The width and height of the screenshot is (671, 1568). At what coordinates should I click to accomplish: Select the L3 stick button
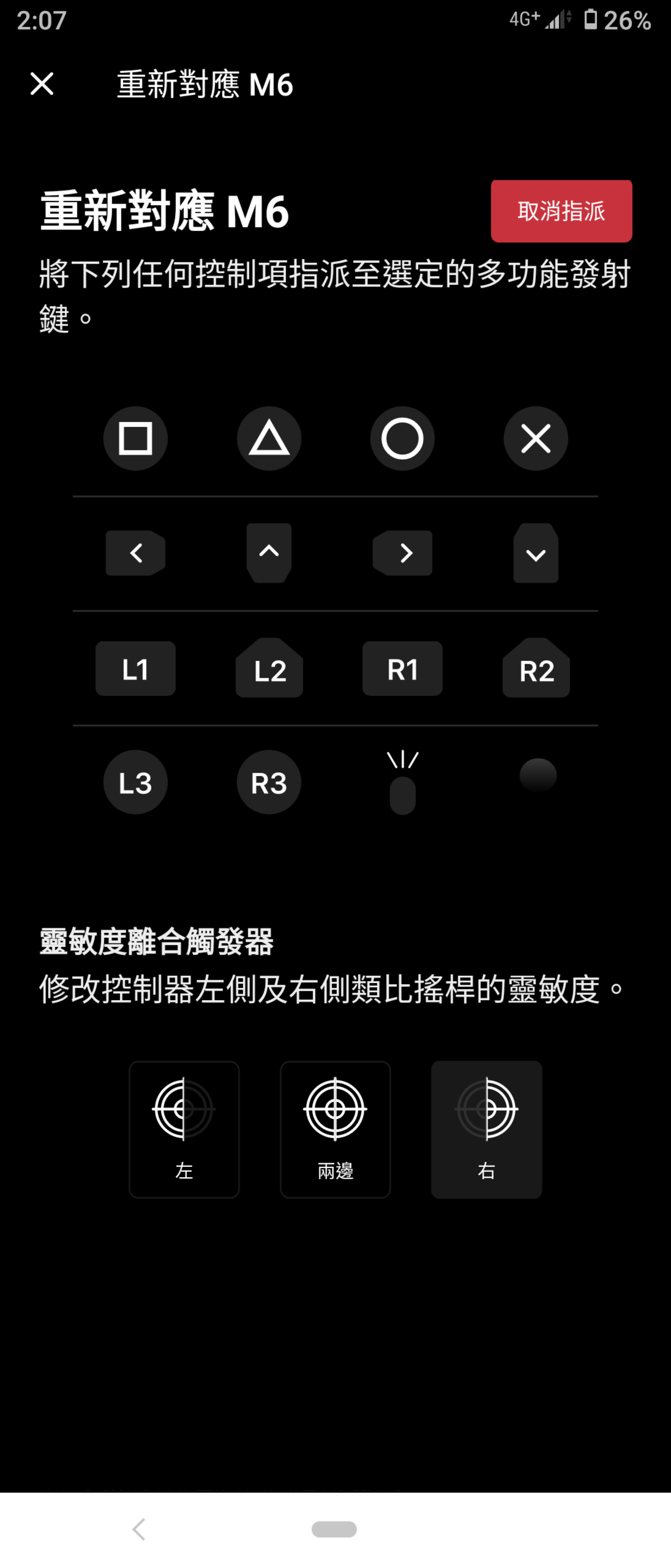tap(135, 782)
